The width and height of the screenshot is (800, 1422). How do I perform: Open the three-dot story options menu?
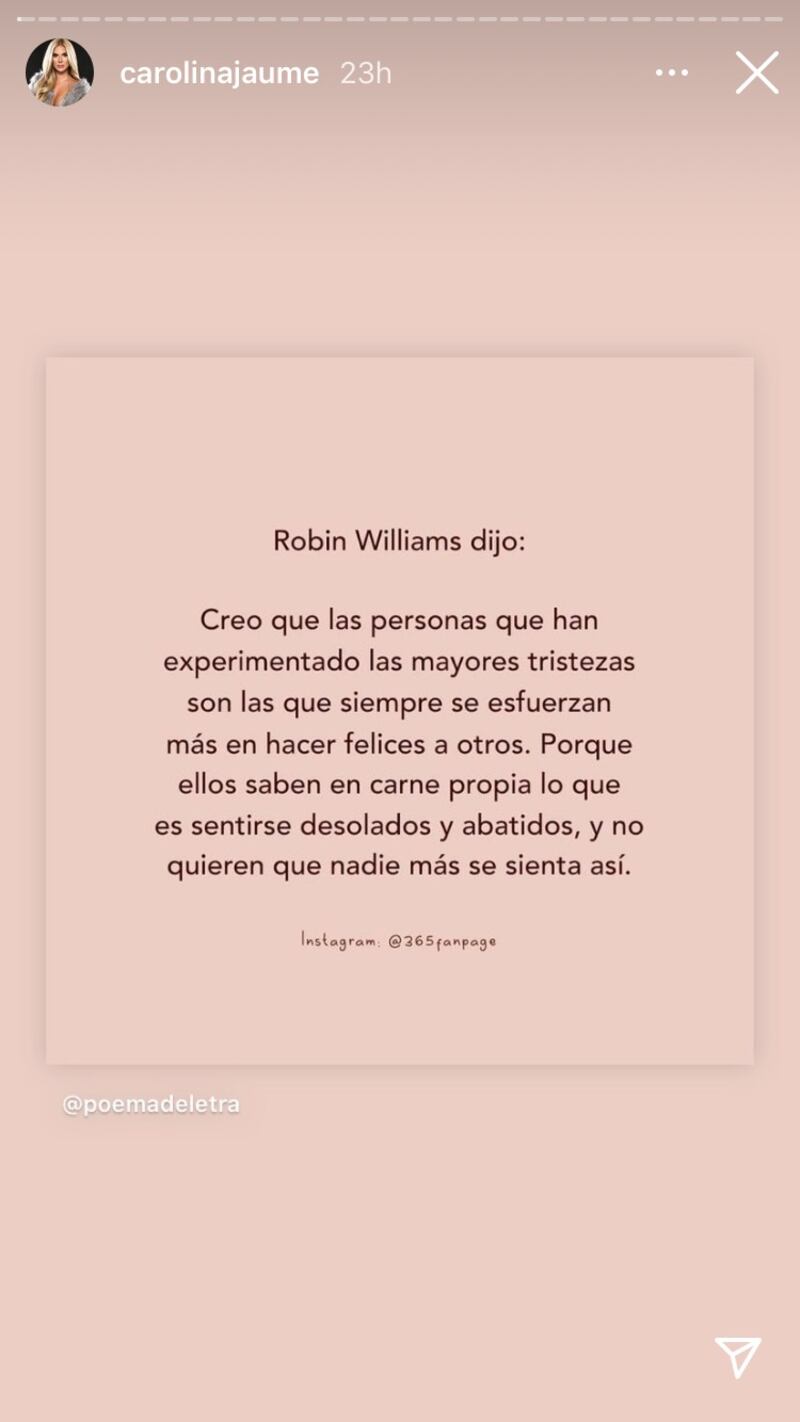[671, 73]
